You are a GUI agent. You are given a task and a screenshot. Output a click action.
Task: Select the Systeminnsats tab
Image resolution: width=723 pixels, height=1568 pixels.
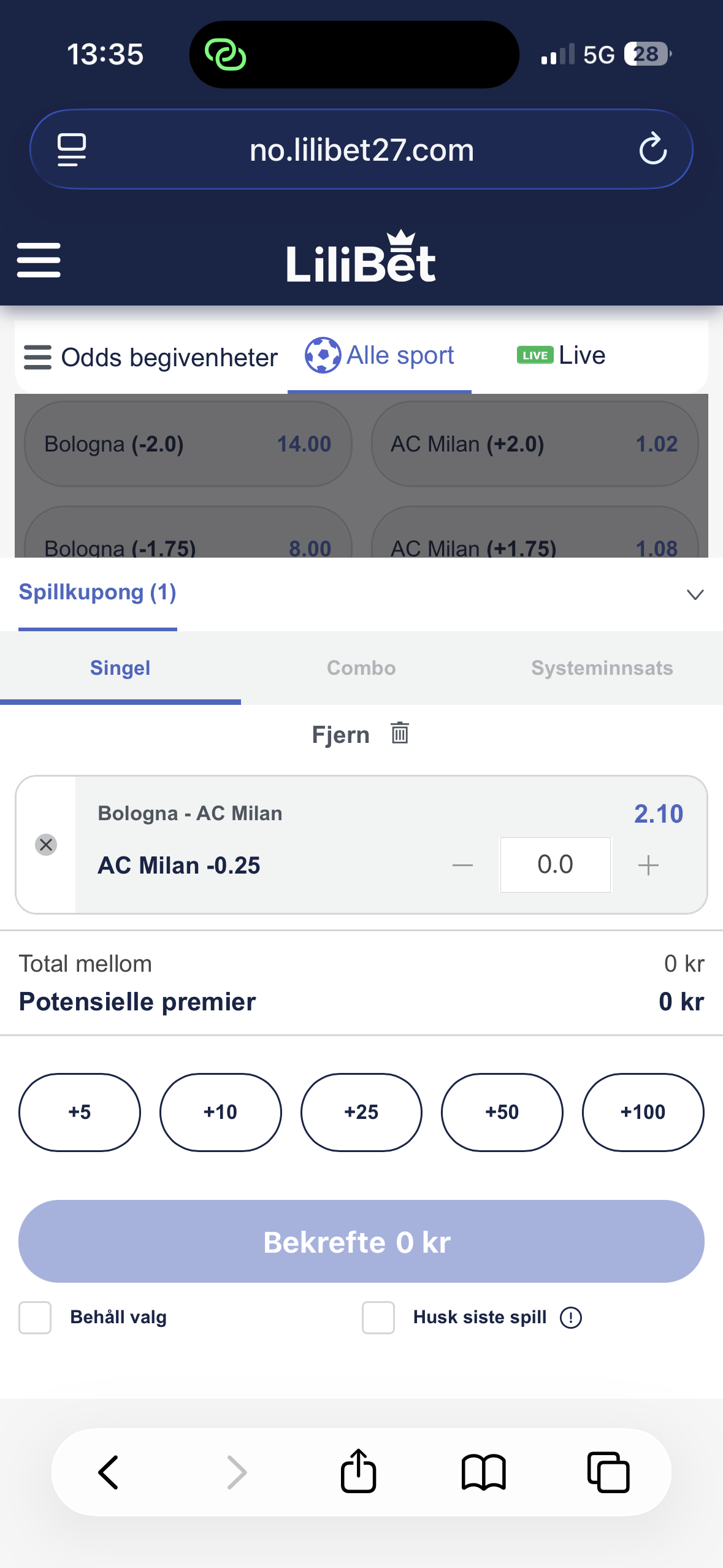(x=602, y=668)
